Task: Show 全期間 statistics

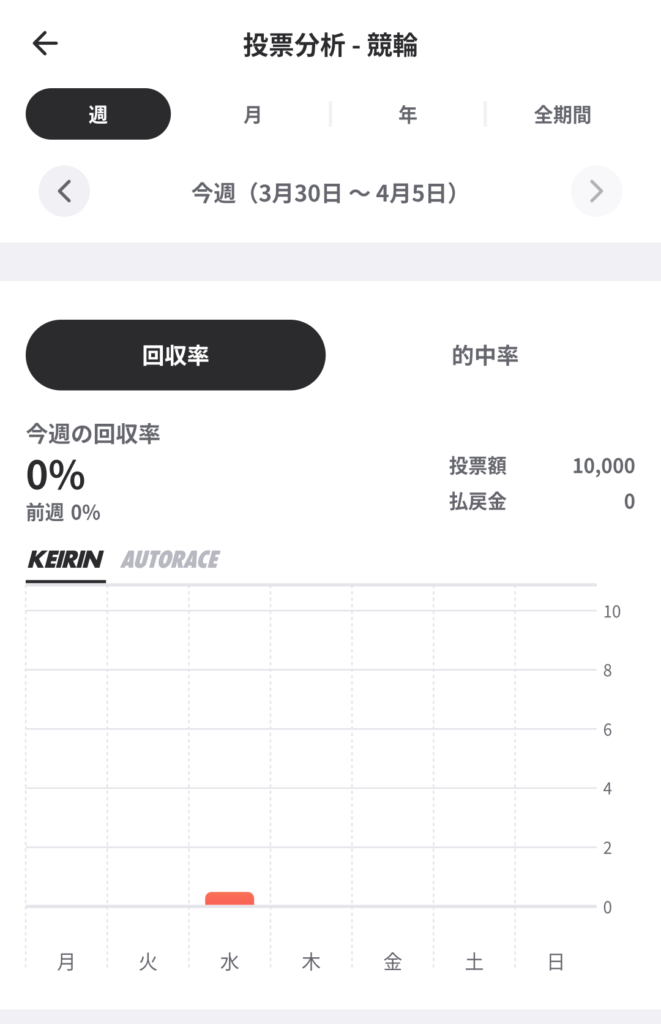Action: click(562, 115)
